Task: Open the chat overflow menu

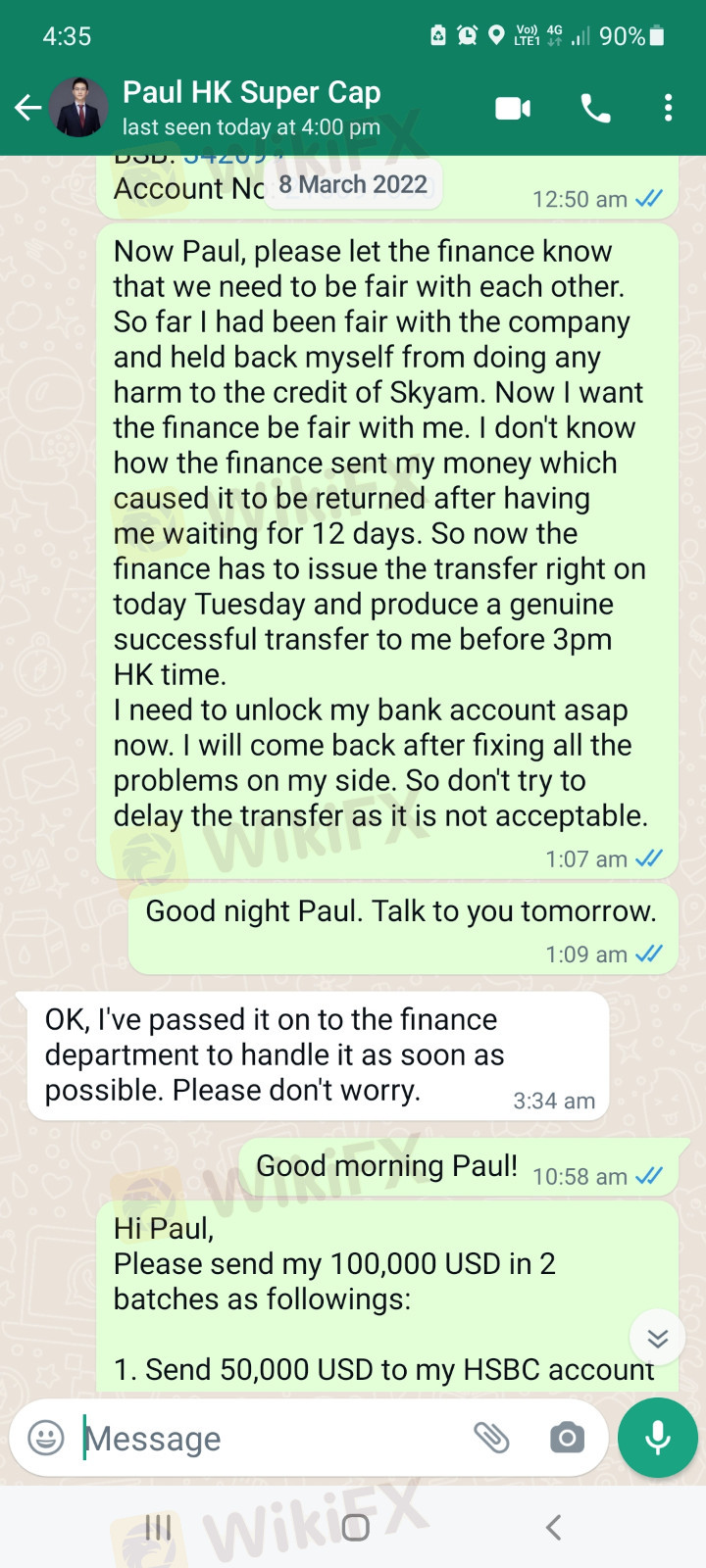Action: [668, 108]
